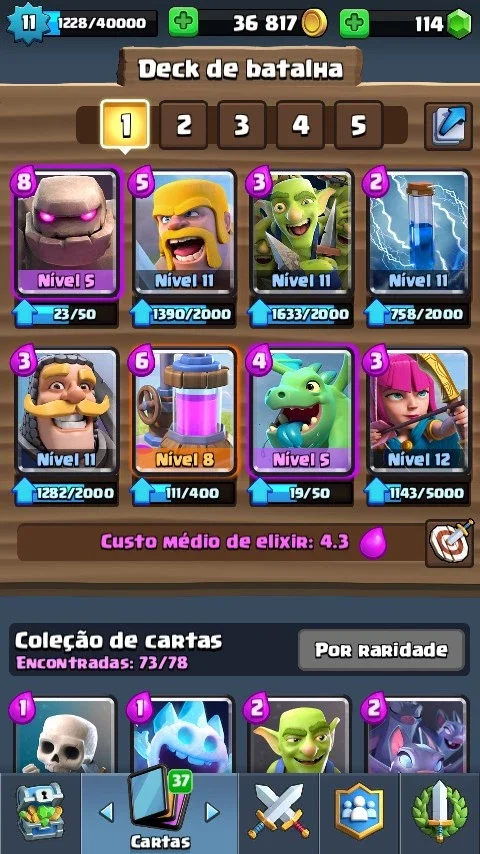The height and width of the screenshot is (854, 480).
Task: Select deck slot 5
Action: [359, 125]
